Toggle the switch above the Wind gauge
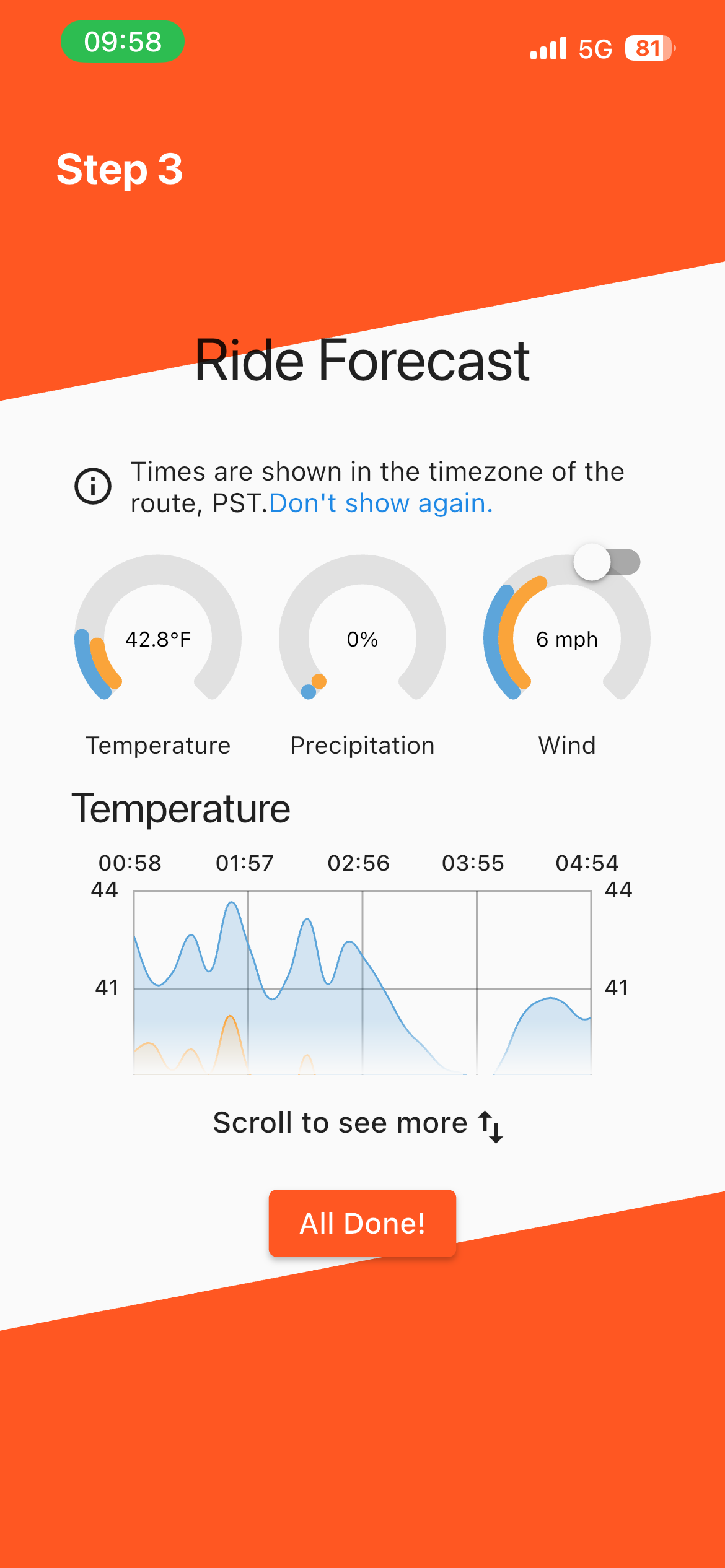Viewport: 725px width, 1568px height. [x=607, y=562]
